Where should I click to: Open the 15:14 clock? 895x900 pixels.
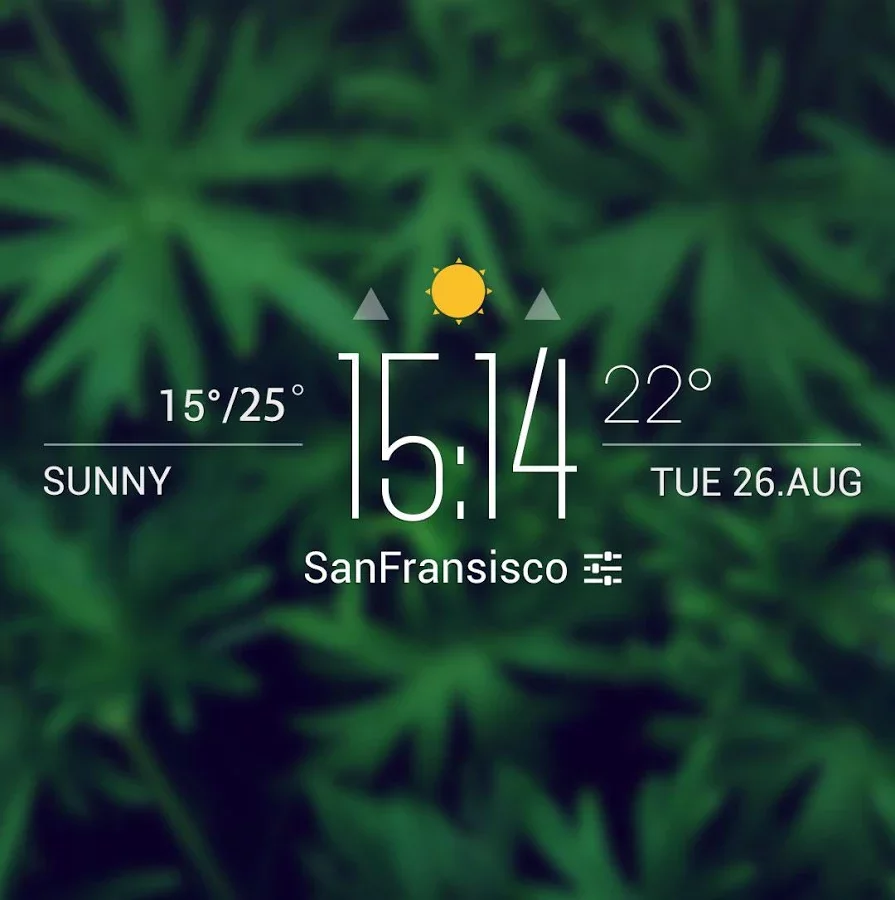(x=457, y=436)
